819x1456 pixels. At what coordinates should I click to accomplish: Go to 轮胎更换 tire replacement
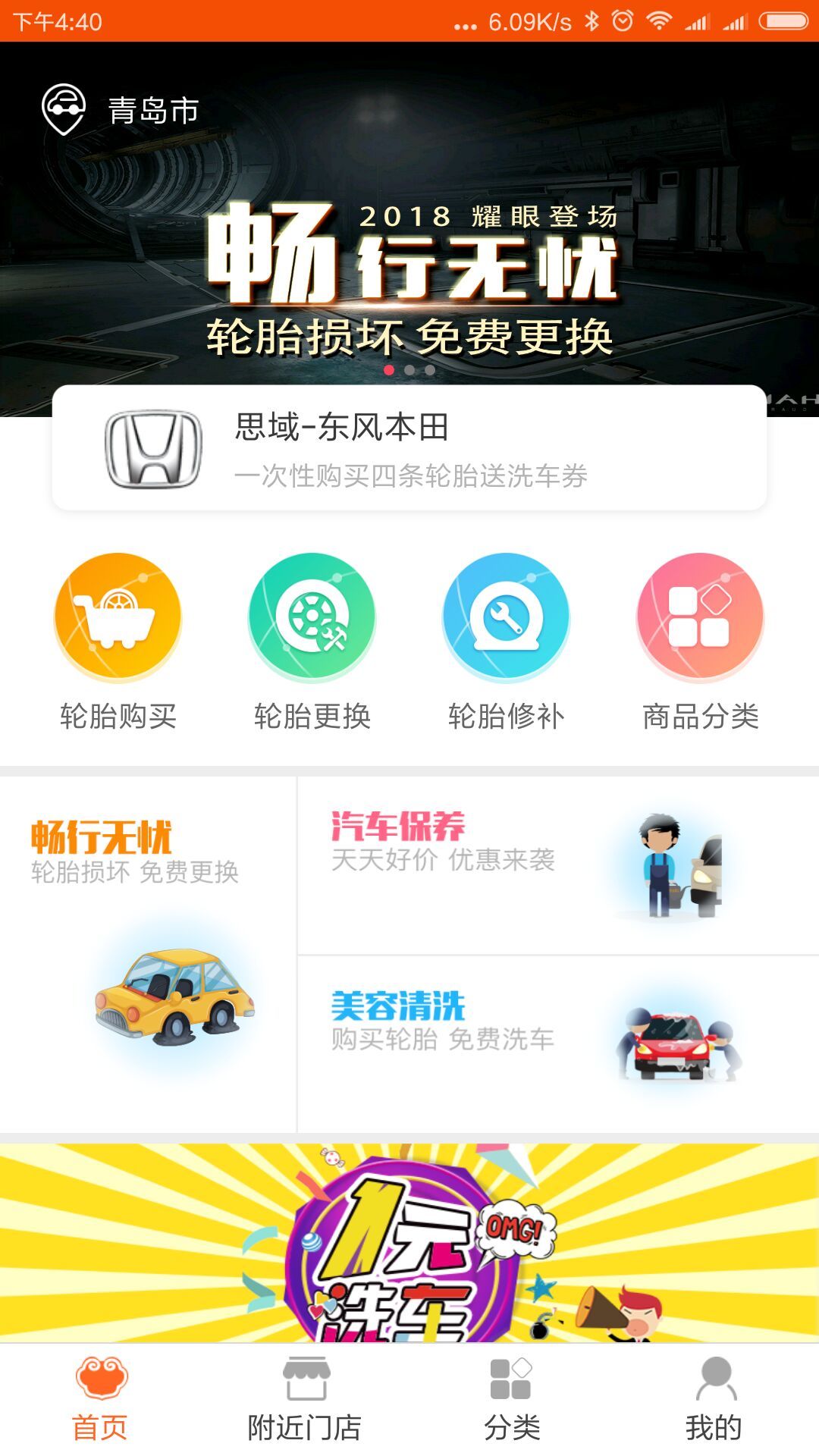312,641
